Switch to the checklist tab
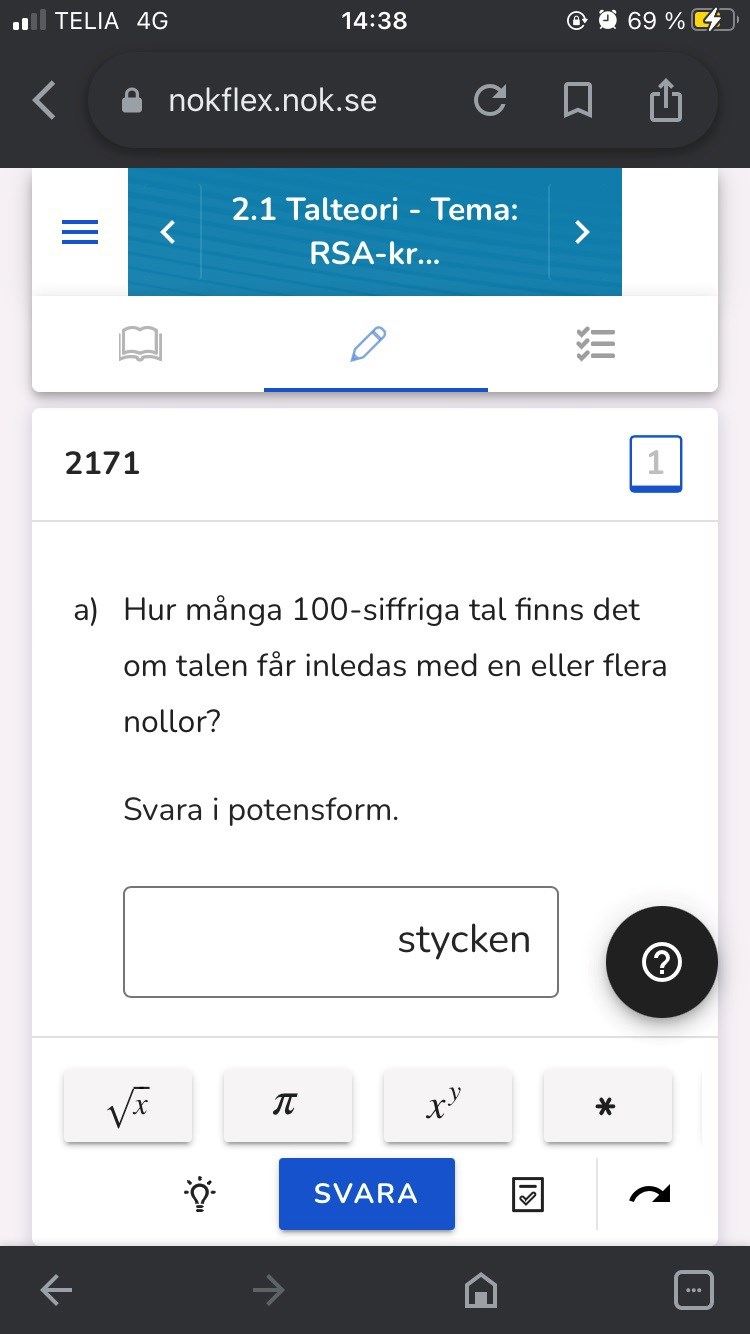 click(596, 345)
